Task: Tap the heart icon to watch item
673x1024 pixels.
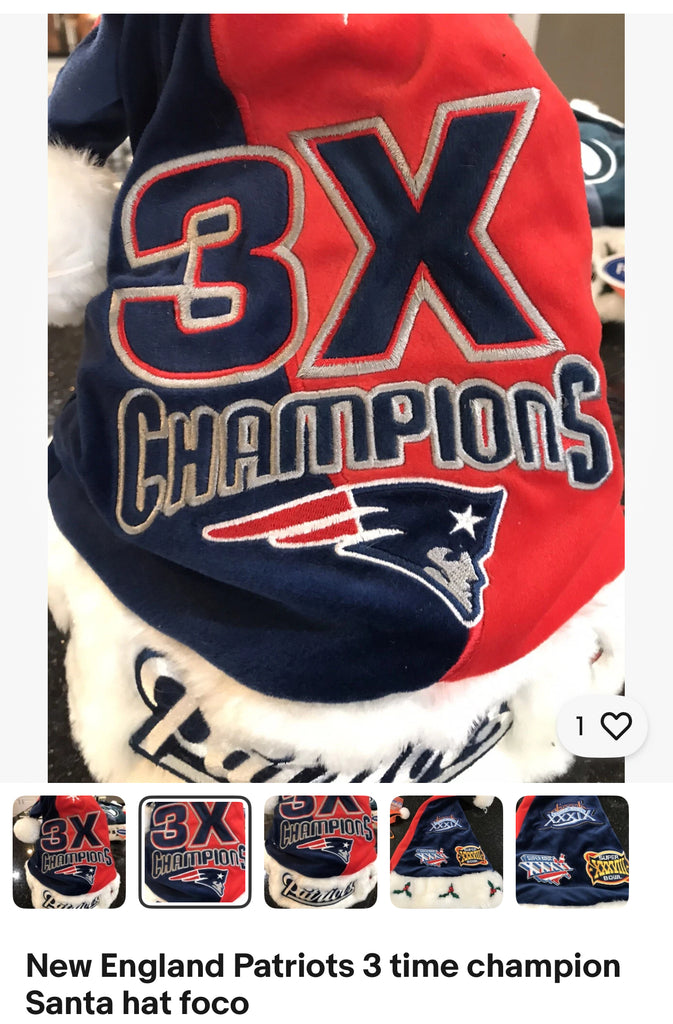Action: click(x=616, y=726)
